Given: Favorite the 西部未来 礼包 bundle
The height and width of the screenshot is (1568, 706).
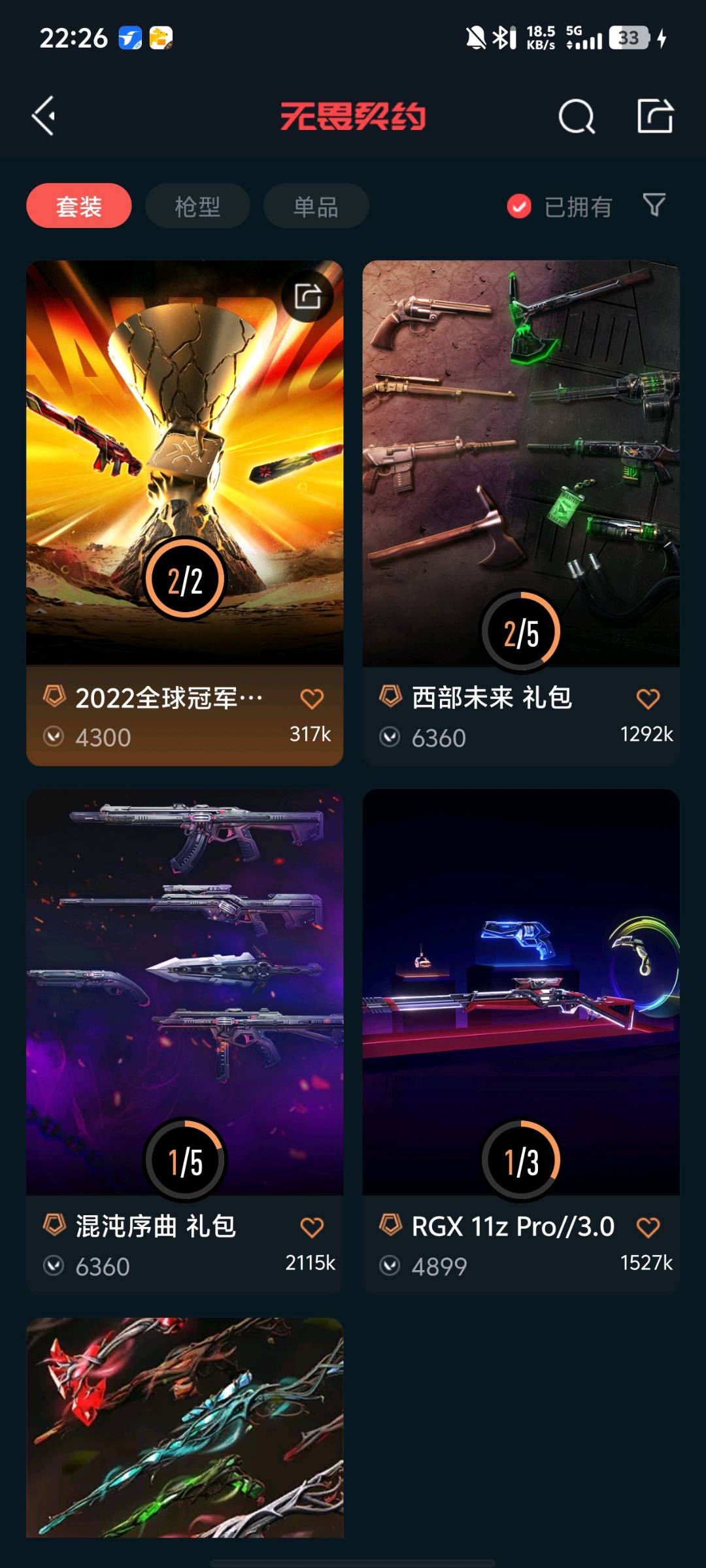Looking at the screenshot, I should 648,698.
